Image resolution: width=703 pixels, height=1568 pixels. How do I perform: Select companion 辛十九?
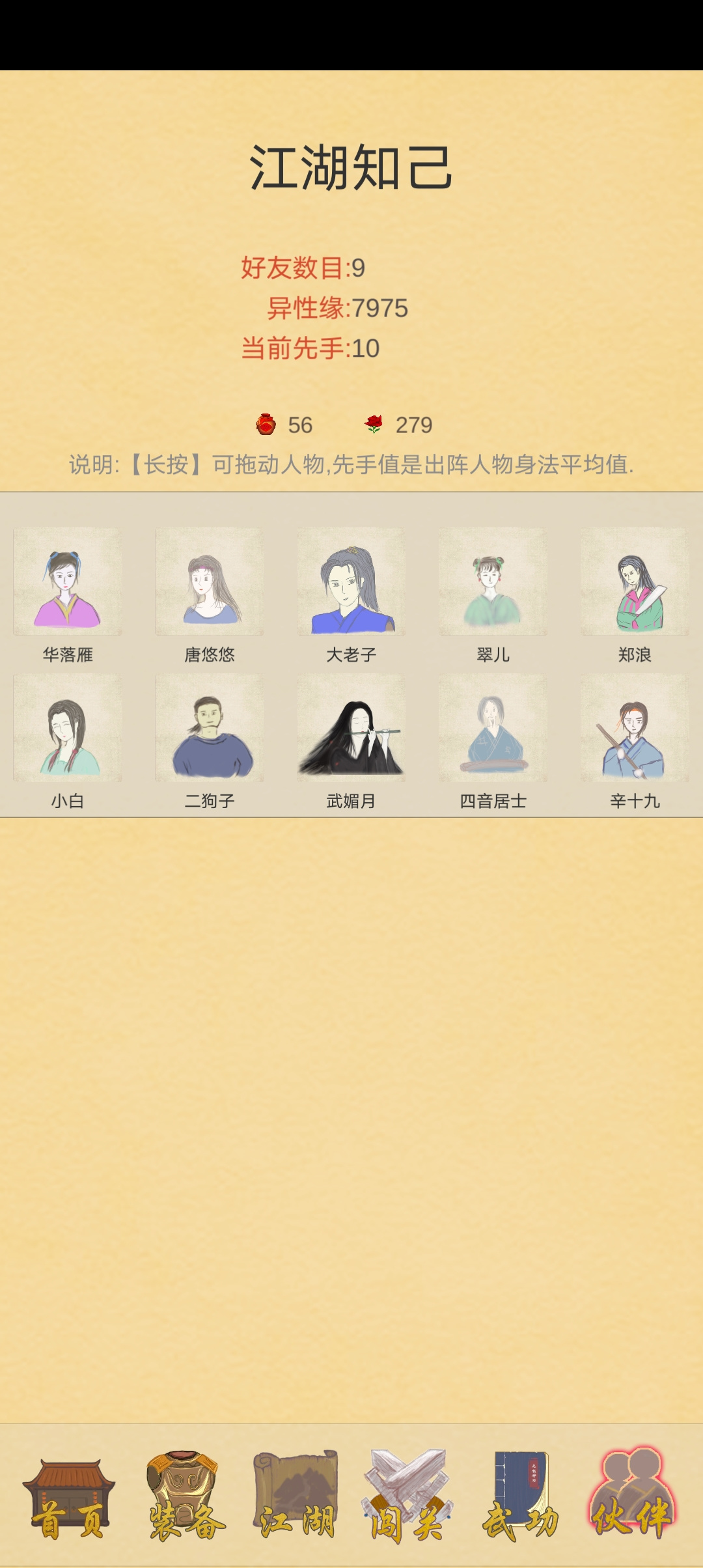point(635,728)
